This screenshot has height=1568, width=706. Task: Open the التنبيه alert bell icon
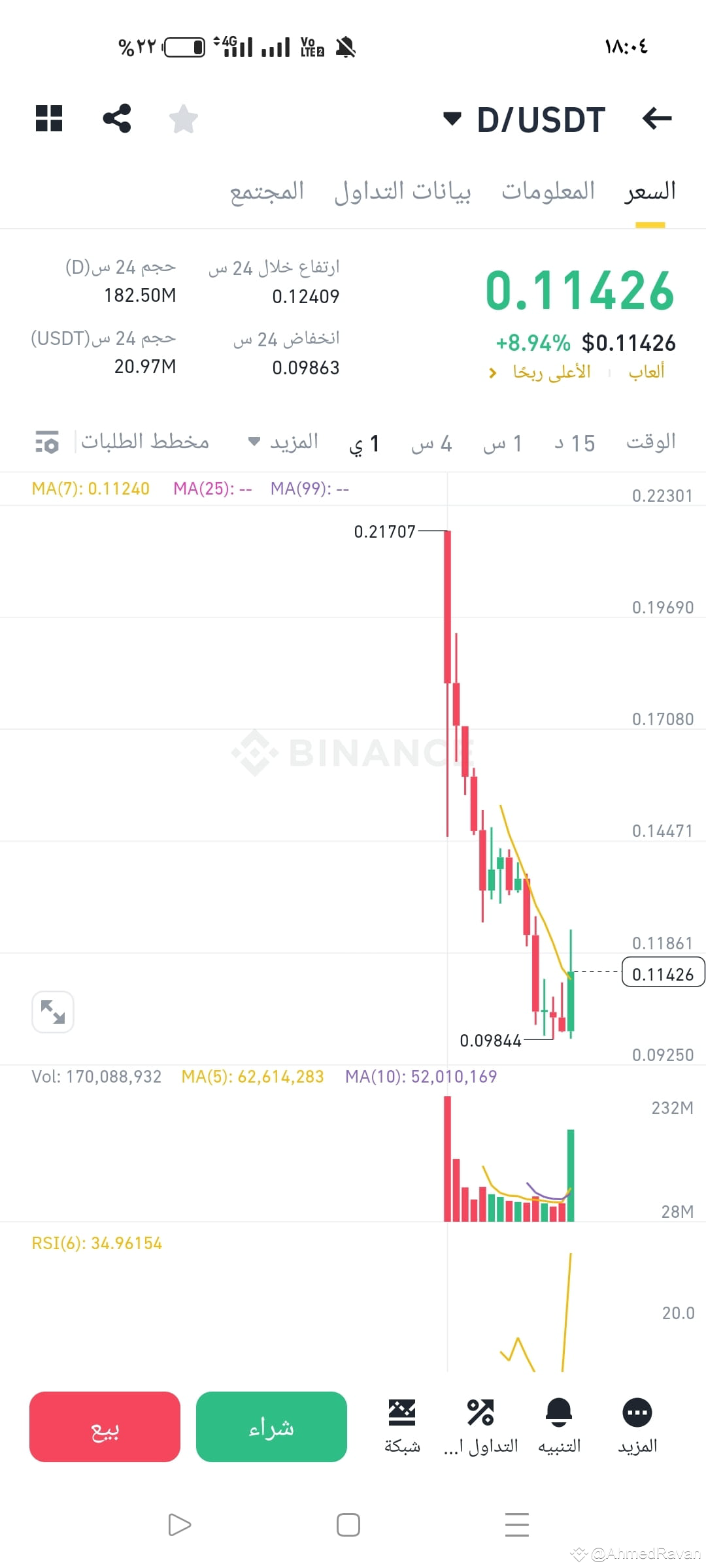(x=559, y=1411)
